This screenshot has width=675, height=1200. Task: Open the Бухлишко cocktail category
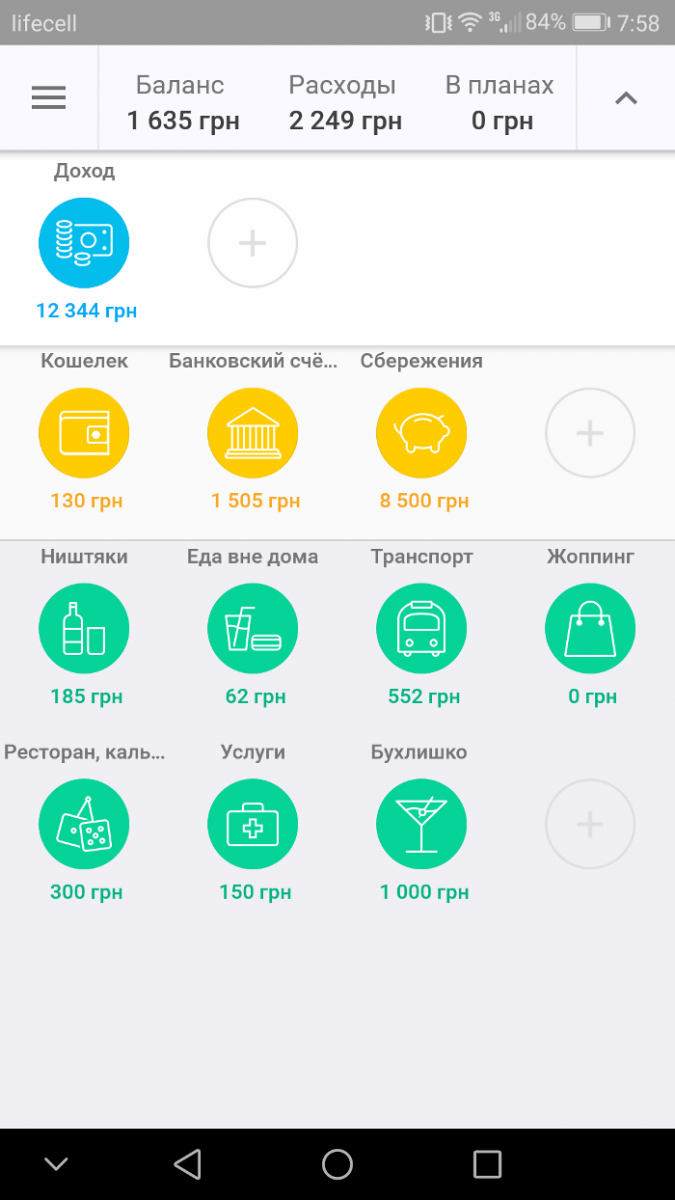click(421, 824)
